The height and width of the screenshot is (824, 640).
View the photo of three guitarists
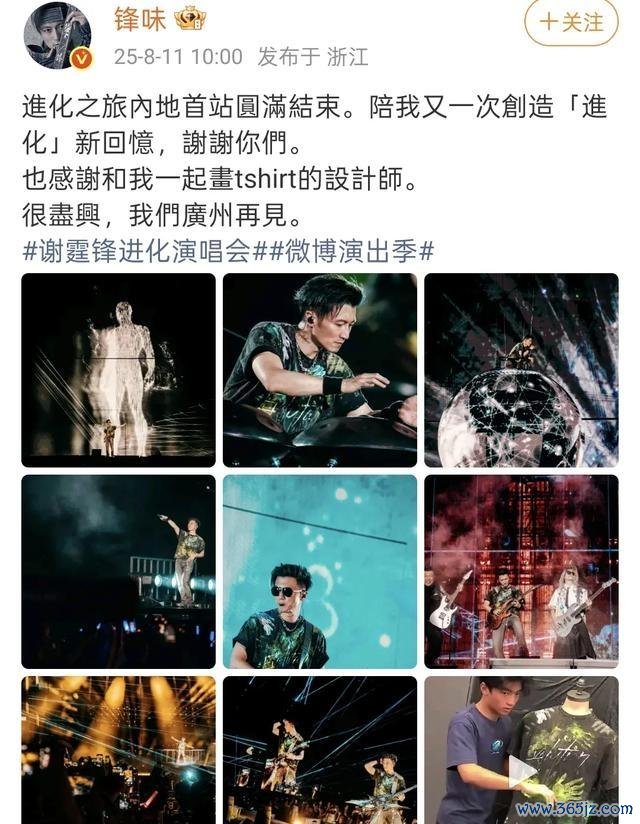pyautogui.click(x=521, y=571)
